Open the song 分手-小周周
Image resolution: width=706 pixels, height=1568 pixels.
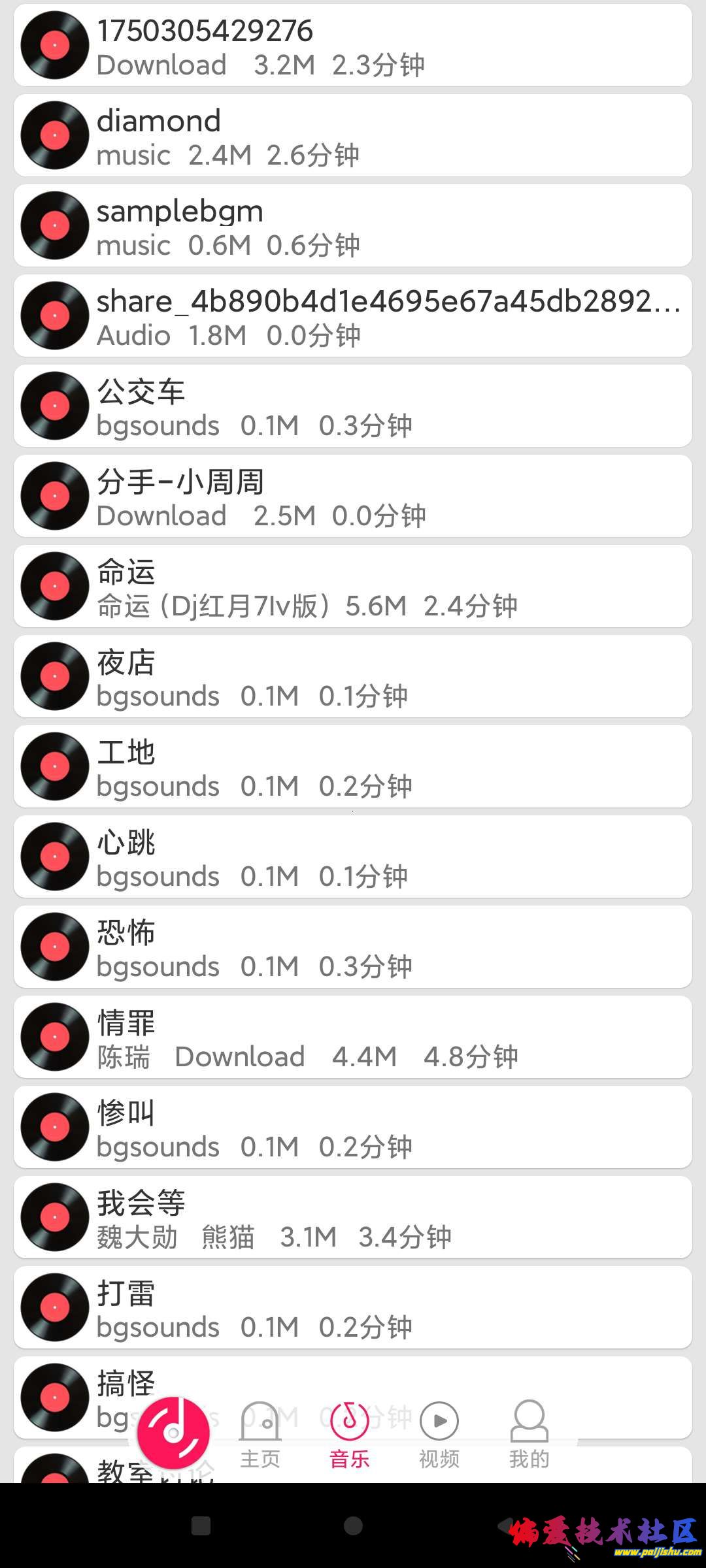point(353,496)
